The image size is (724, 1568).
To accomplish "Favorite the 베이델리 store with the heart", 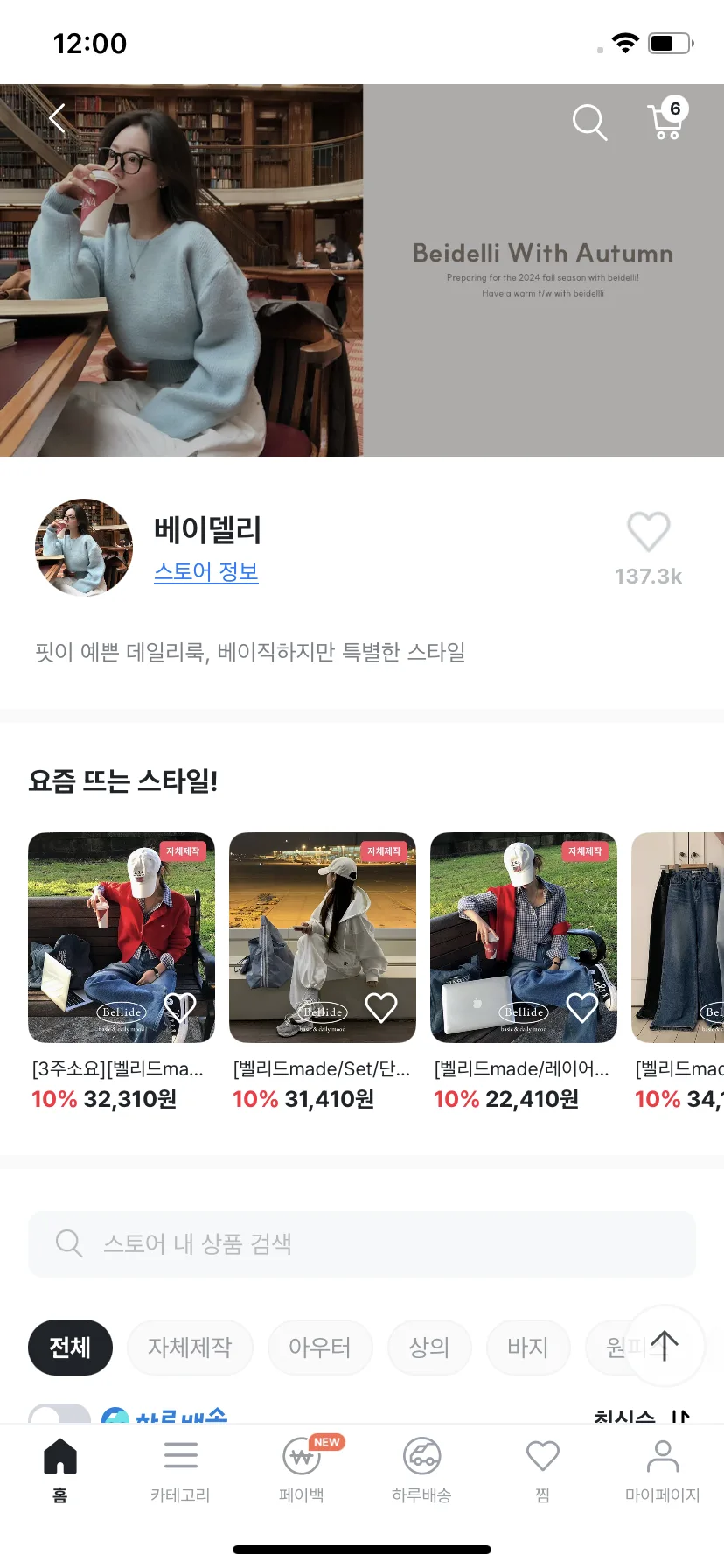I will pyautogui.click(x=648, y=532).
